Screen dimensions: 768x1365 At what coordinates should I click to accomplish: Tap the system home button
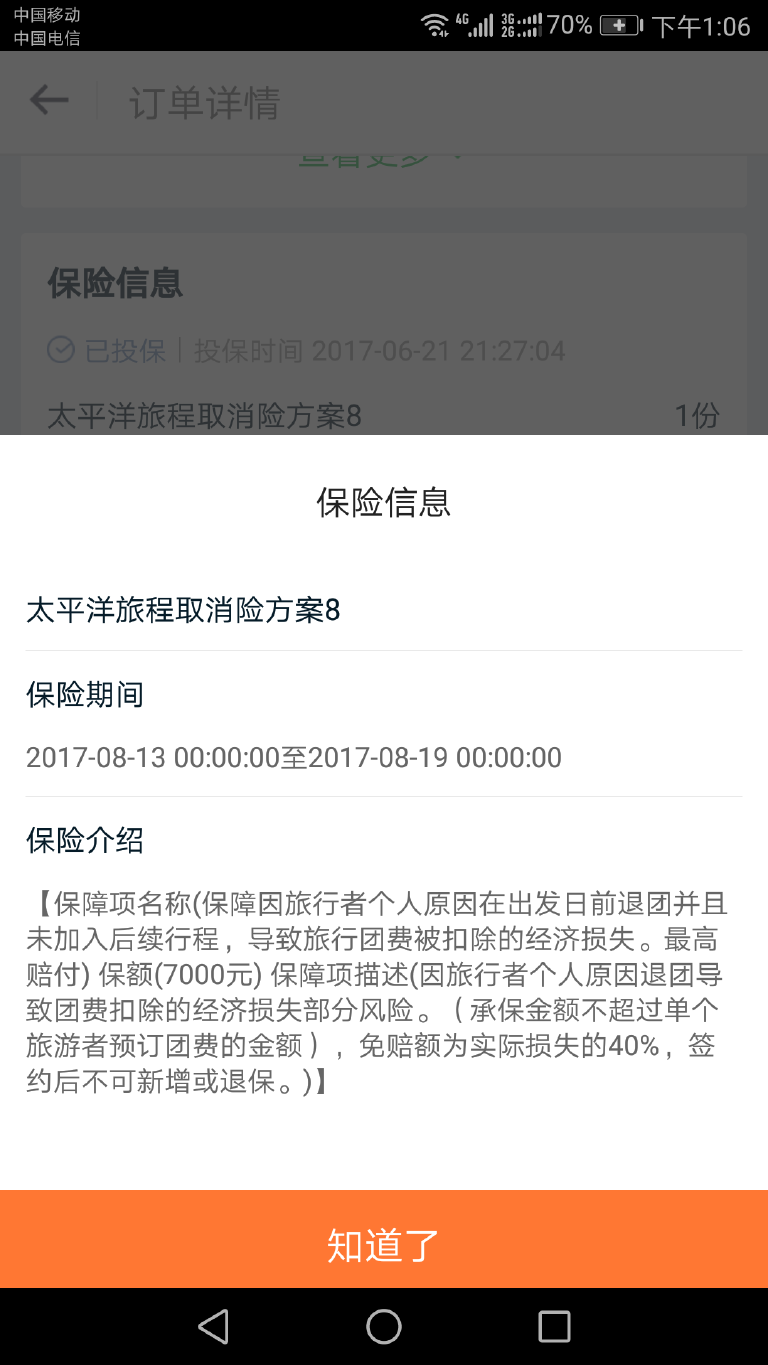click(x=384, y=1326)
